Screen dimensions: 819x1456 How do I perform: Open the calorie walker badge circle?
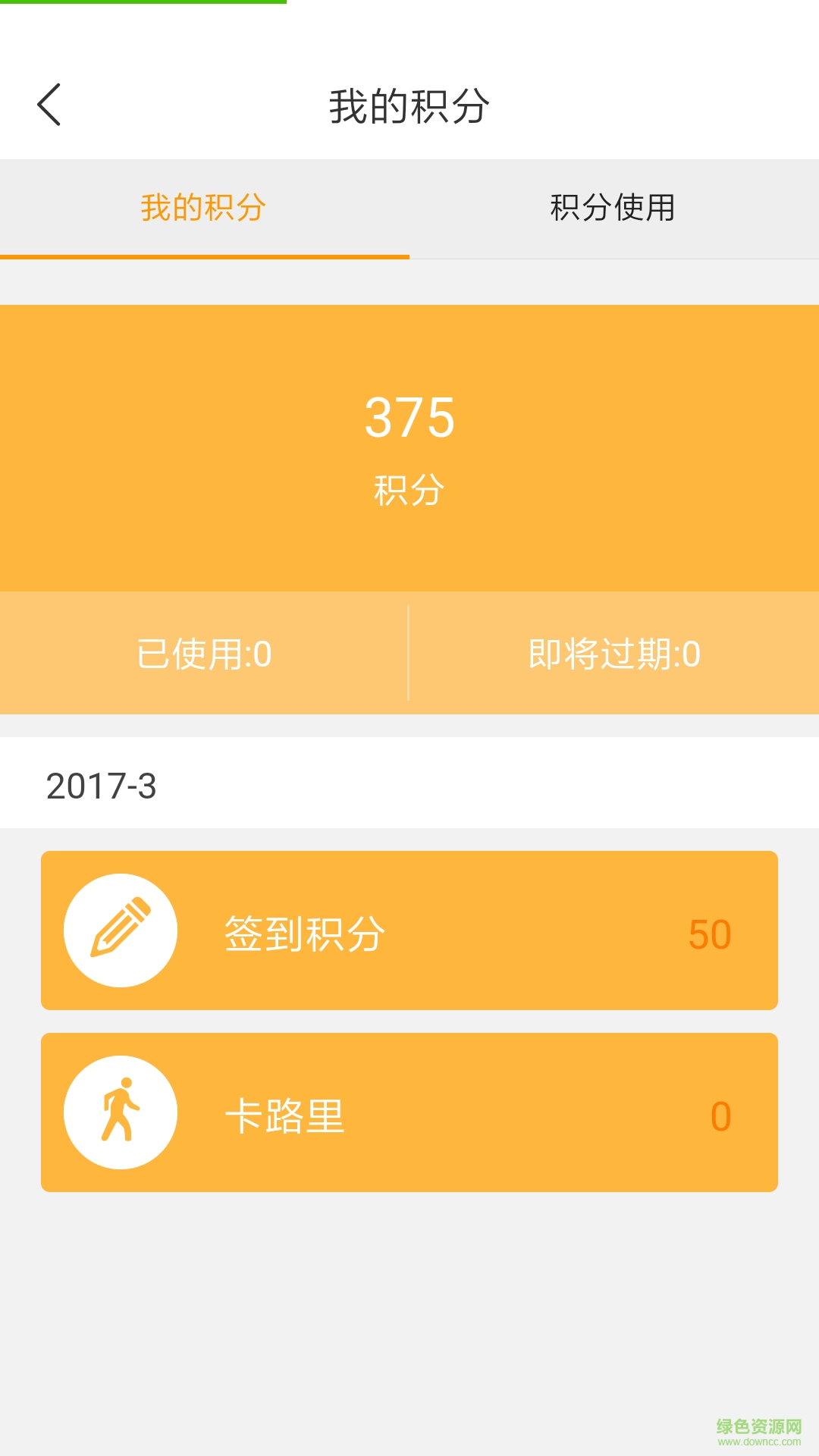pos(120,1112)
